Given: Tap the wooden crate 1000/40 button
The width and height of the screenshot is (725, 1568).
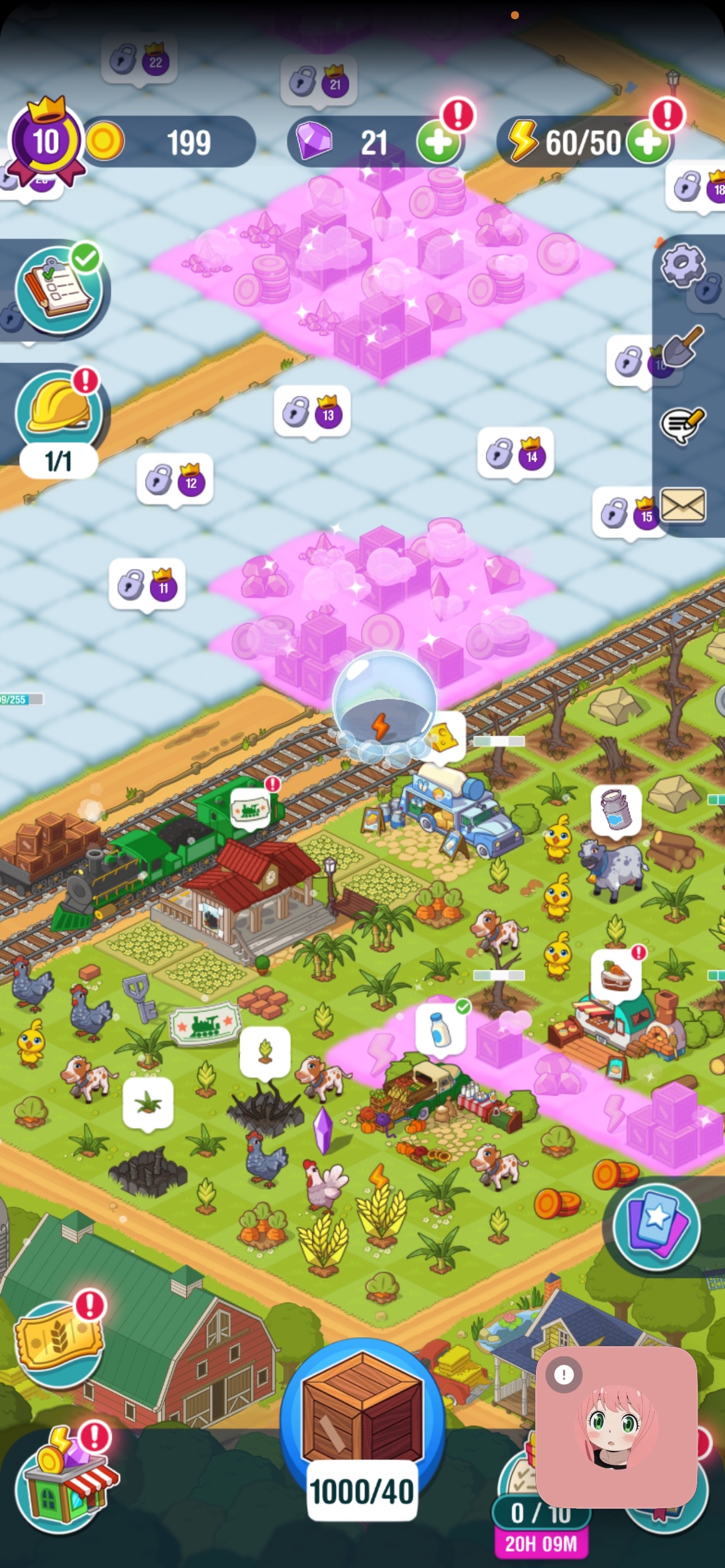Looking at the screenshot, I should point(362,1424).
